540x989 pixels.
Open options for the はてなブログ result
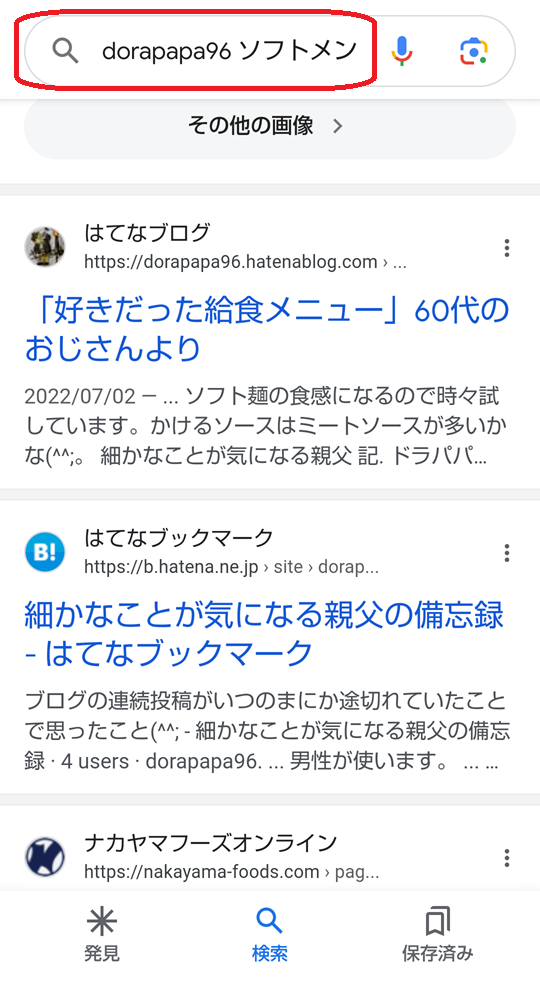point(507,248)
